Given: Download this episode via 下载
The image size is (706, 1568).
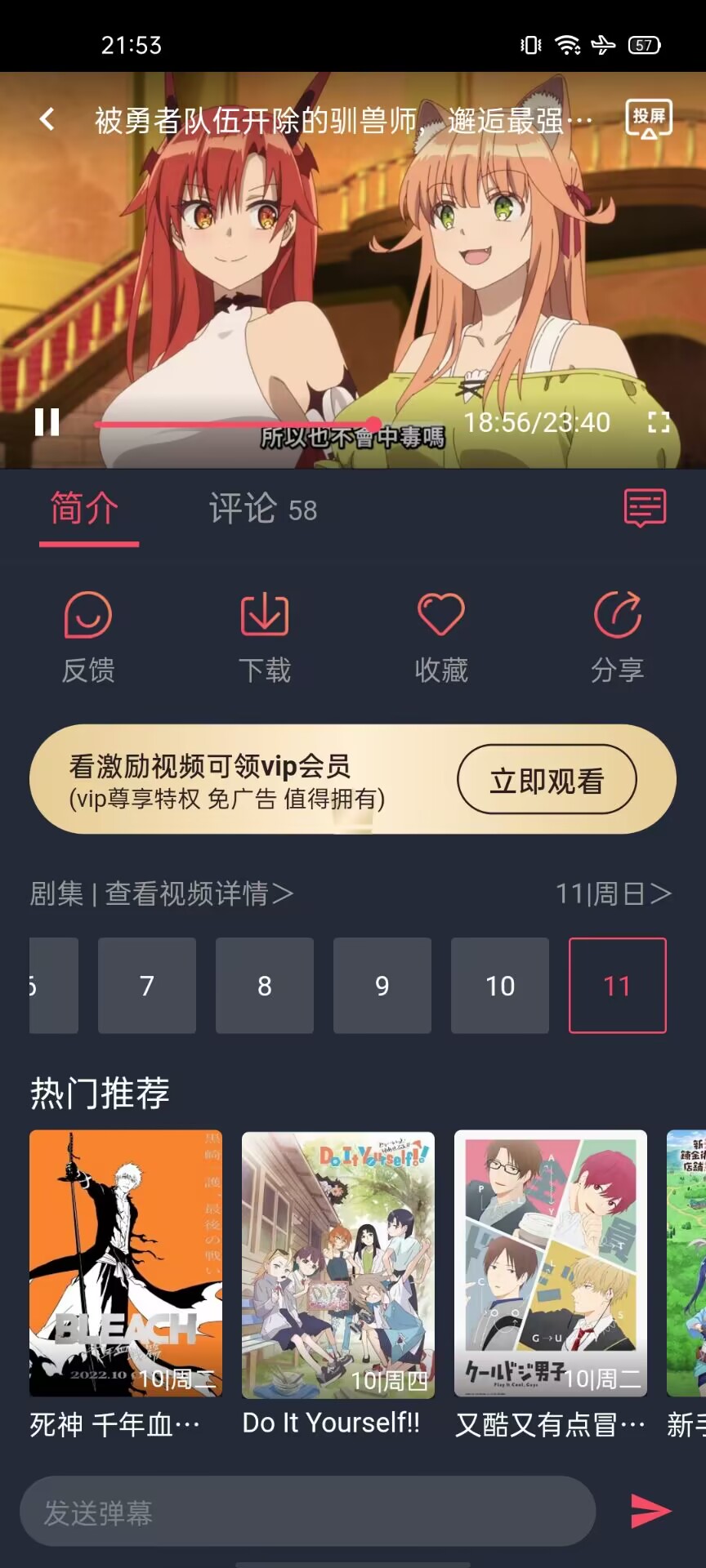Looking at the screenshot, I should [264, 638].
